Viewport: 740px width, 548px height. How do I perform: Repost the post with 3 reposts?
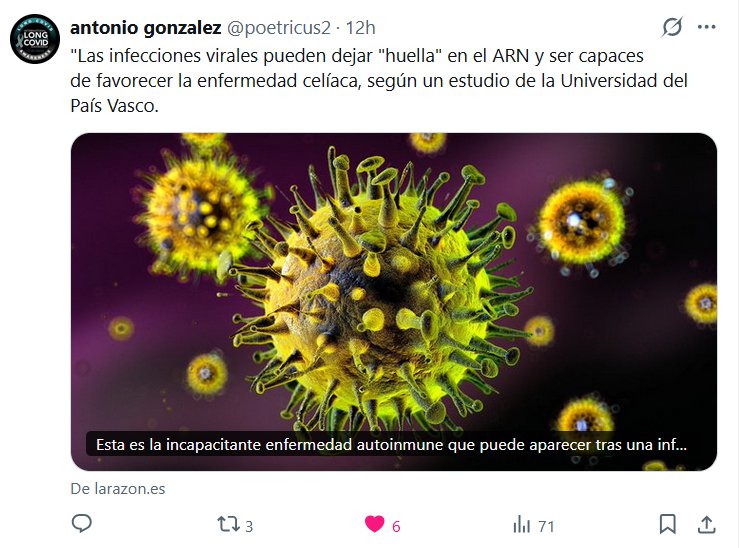[x=227, y=525]
